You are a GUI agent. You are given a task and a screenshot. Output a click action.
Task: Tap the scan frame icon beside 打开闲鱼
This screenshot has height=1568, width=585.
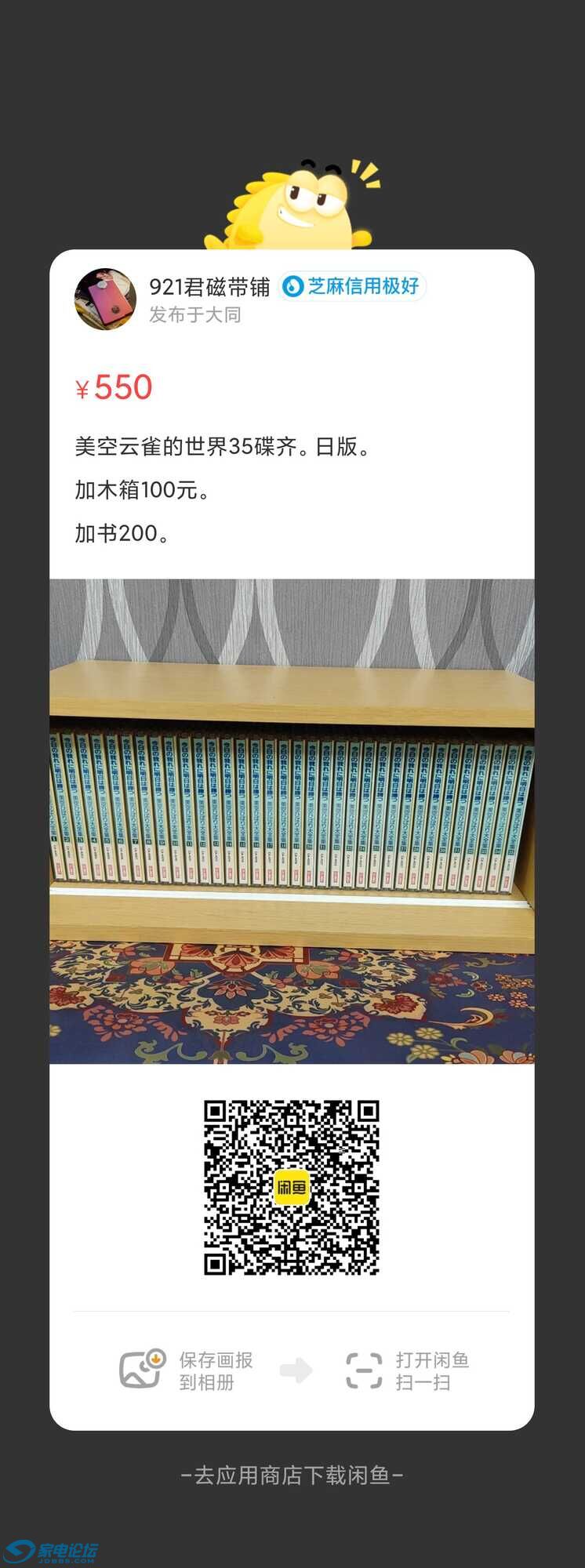coord(363,1370)
